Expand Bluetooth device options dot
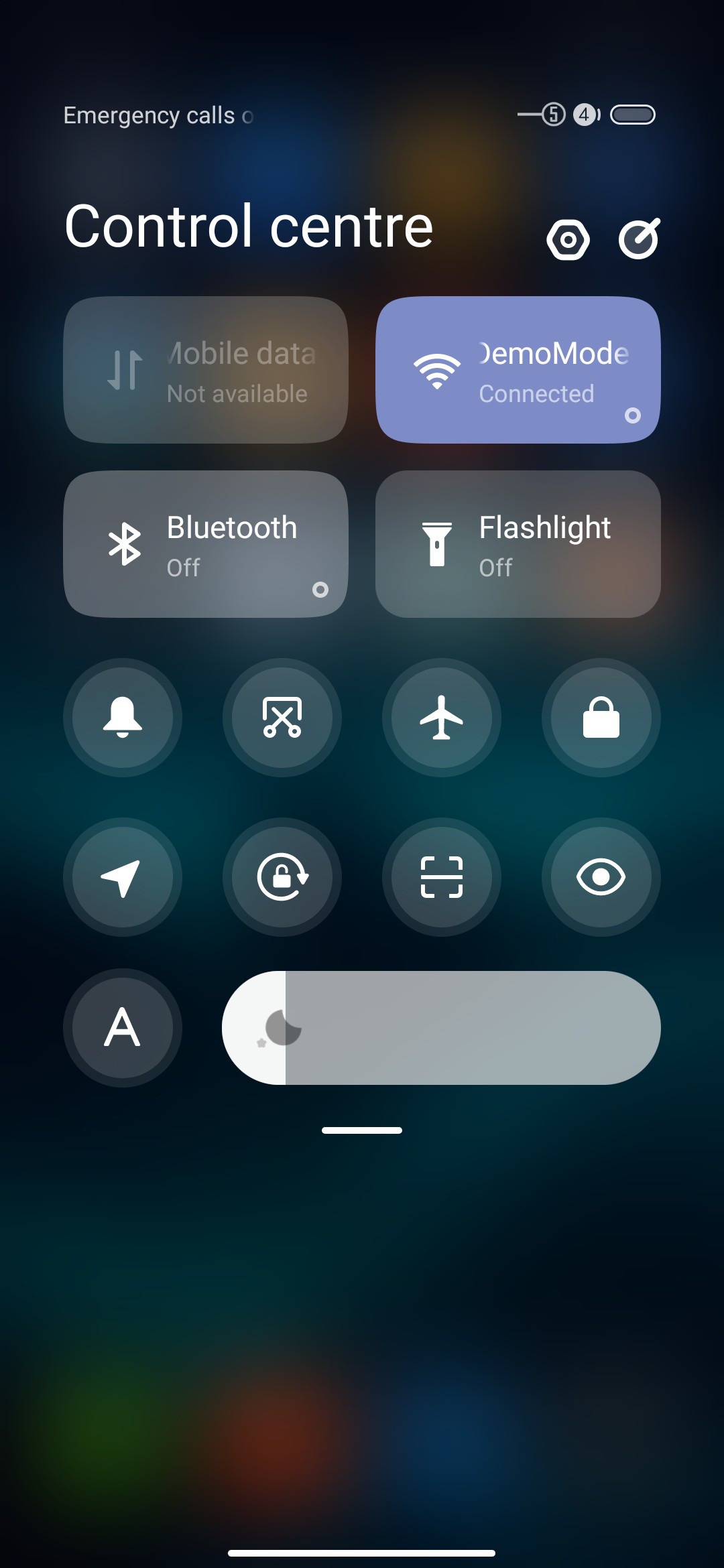Screen dimensions: 724x1568 (x=320, y=590)
